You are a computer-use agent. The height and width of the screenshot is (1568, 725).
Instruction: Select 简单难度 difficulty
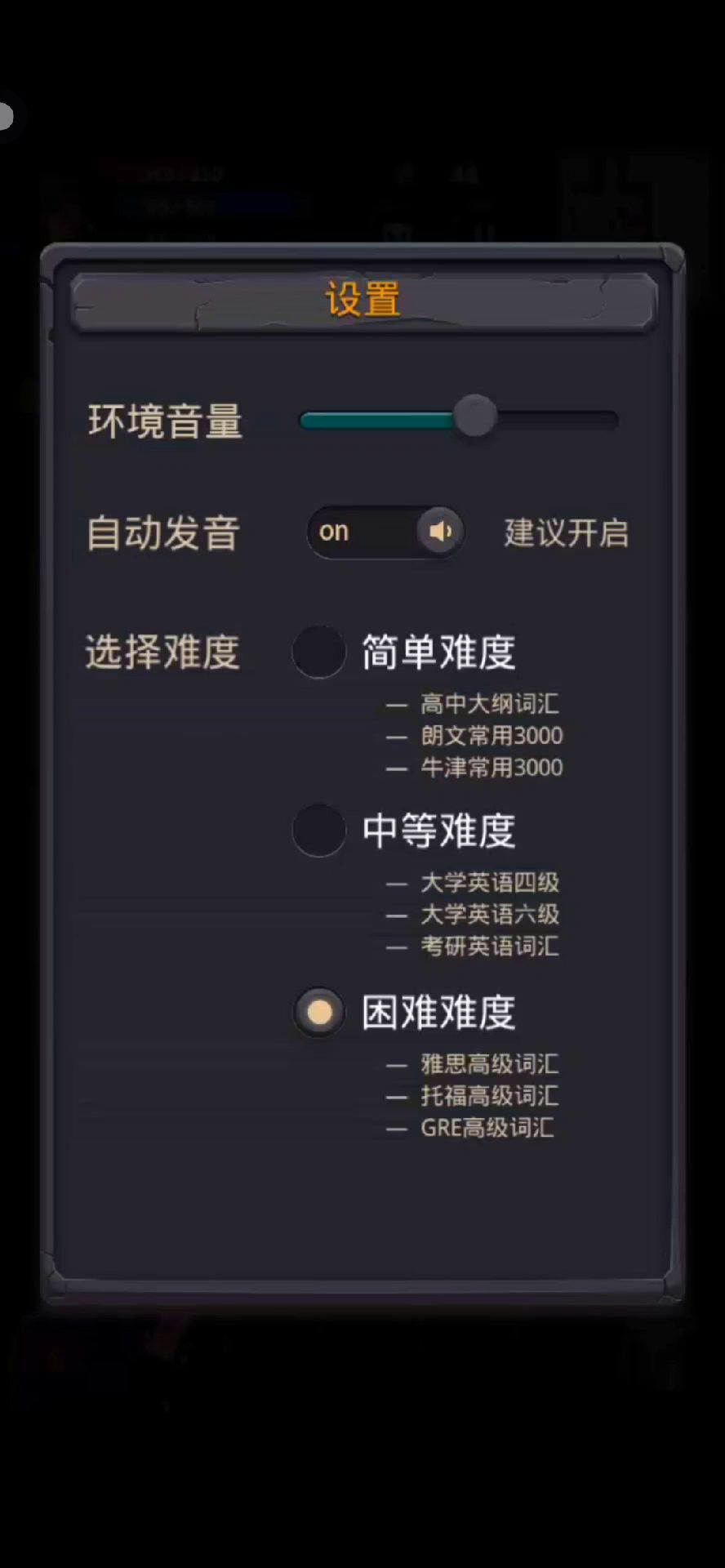click(x=319, y=653)
